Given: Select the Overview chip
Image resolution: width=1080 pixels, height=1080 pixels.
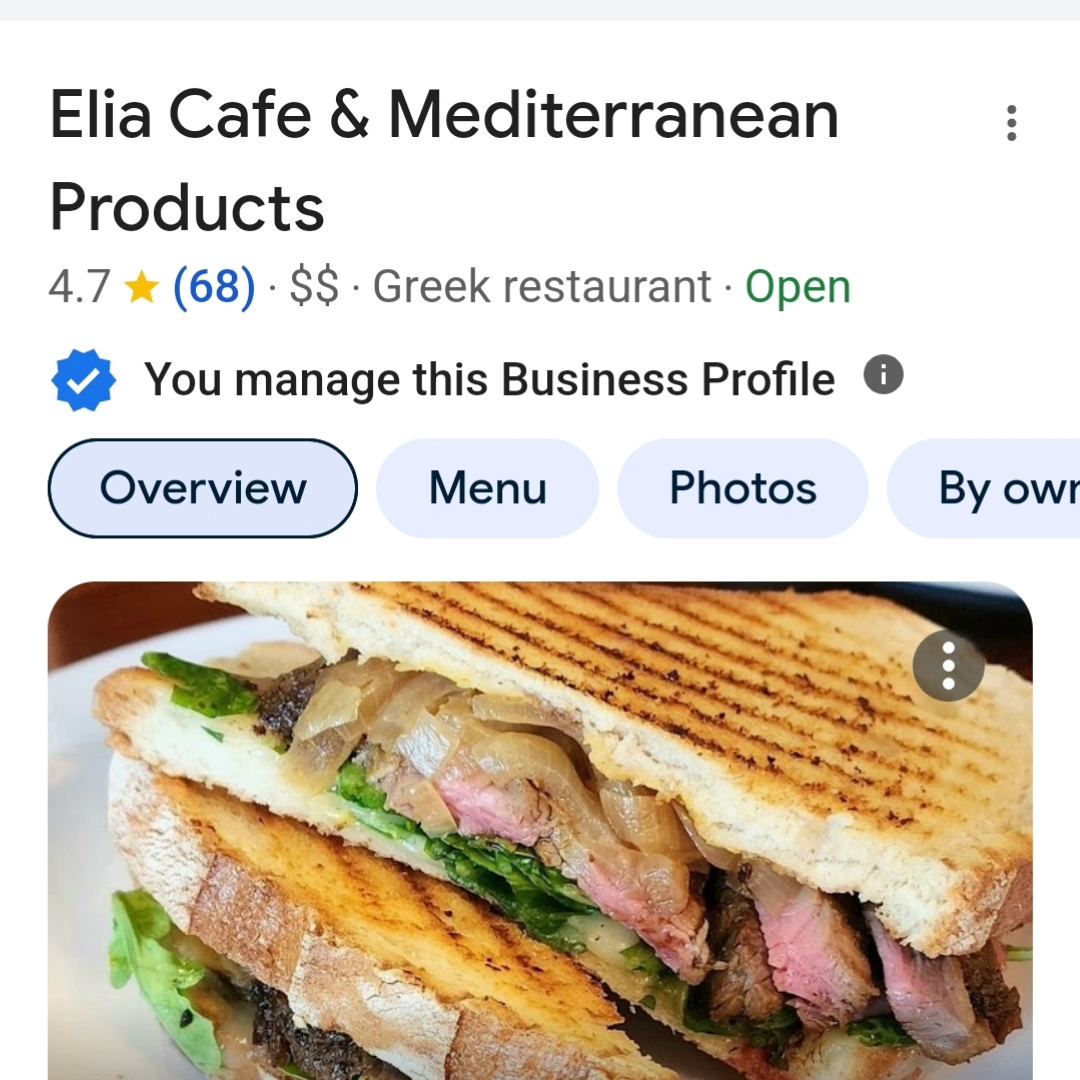Looking at the screenshot, I should 203,488.
